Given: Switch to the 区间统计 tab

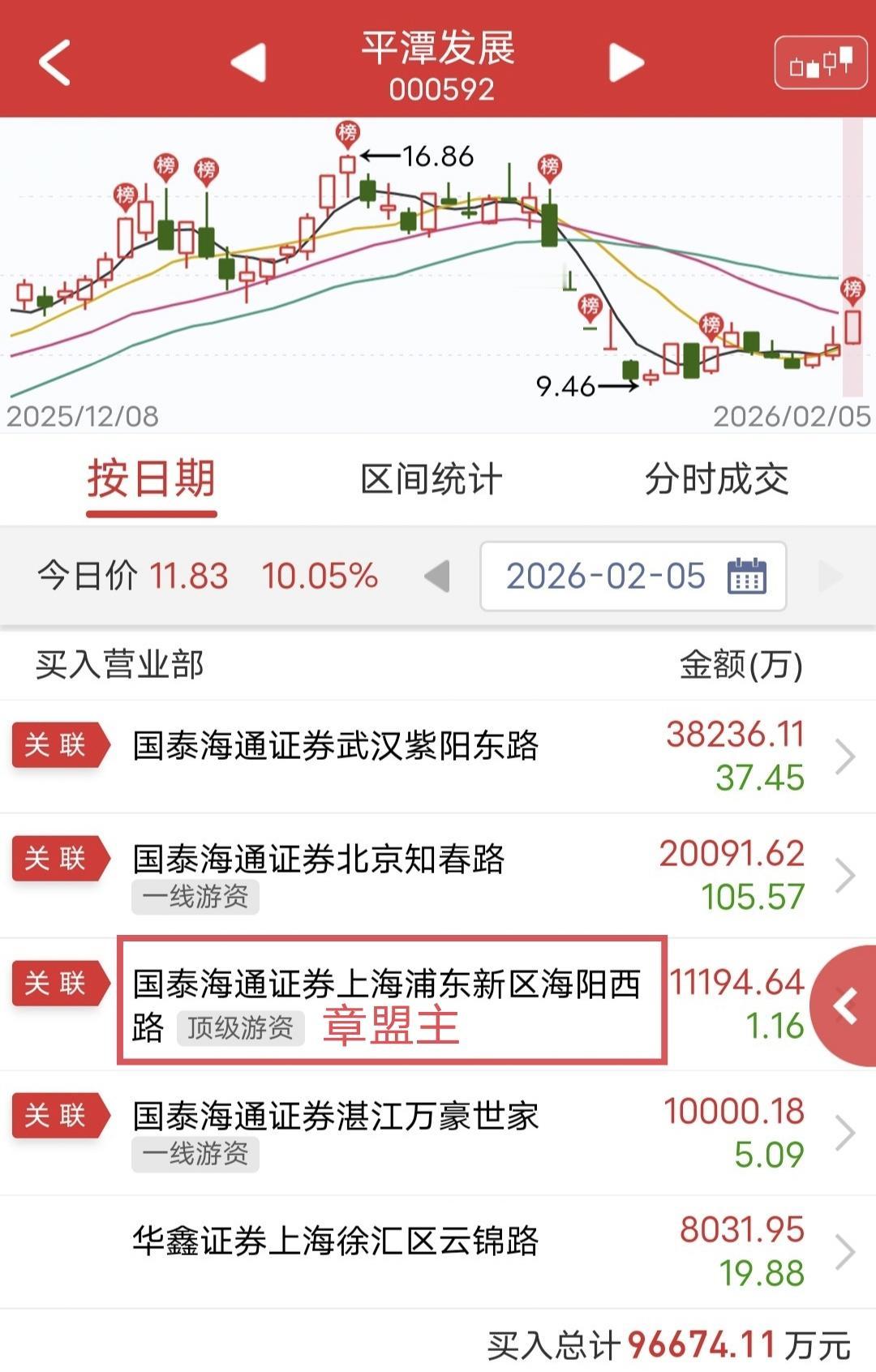Looking at the screenshot, I should coord(431,479).
